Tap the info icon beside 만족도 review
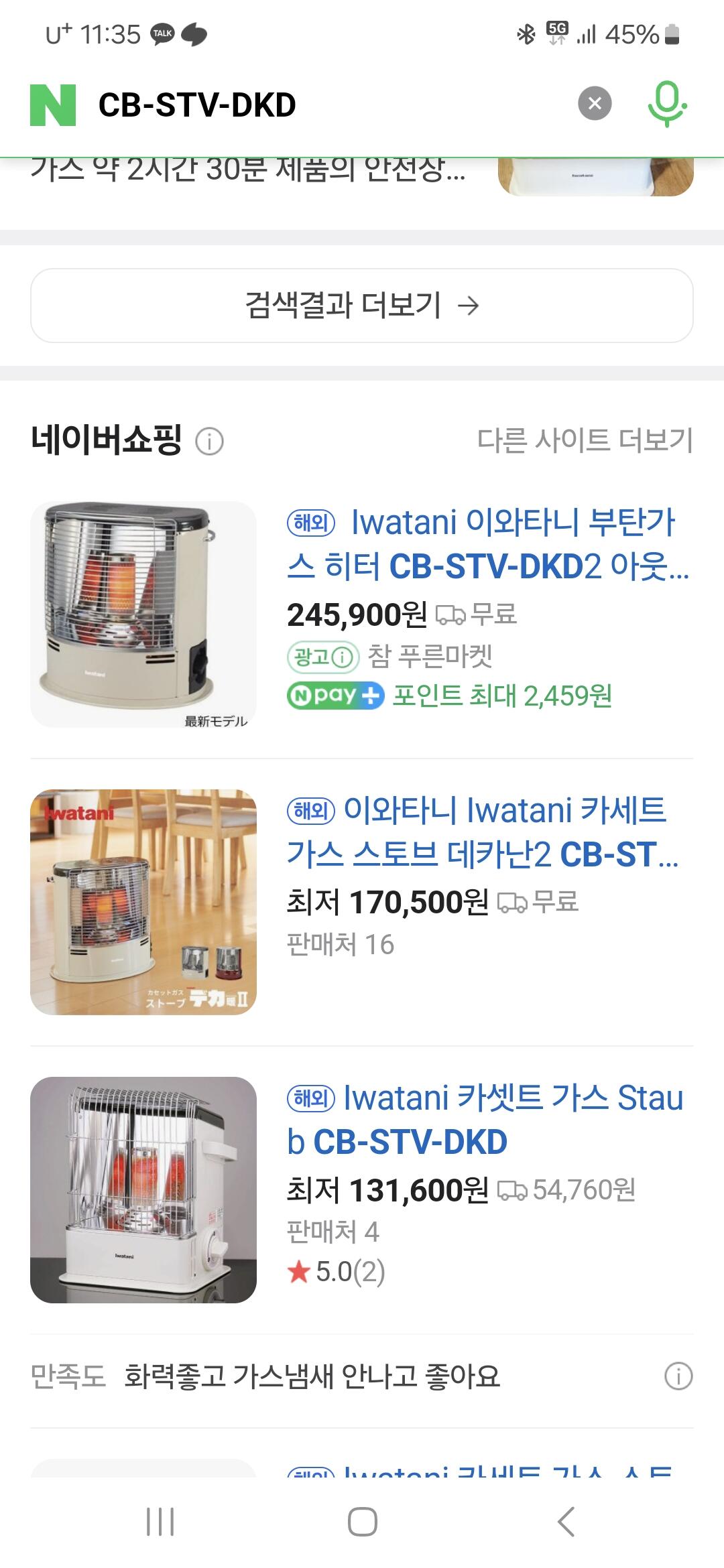This screenshot has height=1568, width=724. pos(678,1376)
